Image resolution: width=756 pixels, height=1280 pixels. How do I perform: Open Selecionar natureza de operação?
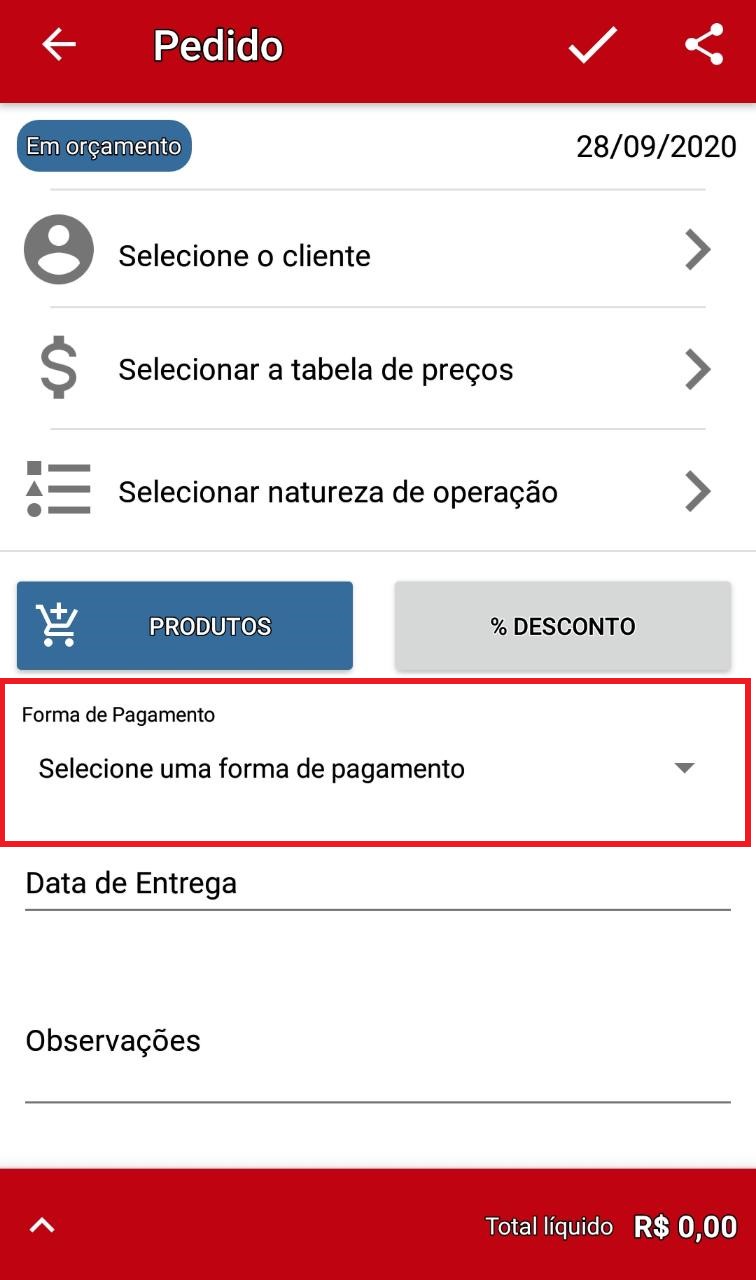point(377,492)
